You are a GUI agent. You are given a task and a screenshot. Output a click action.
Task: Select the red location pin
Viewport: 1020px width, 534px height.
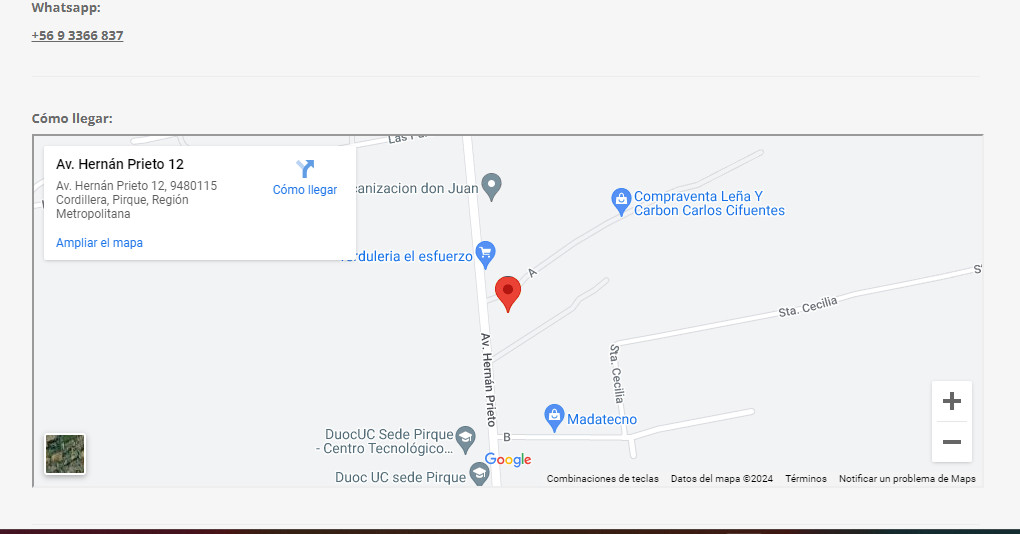pos(508,292)
